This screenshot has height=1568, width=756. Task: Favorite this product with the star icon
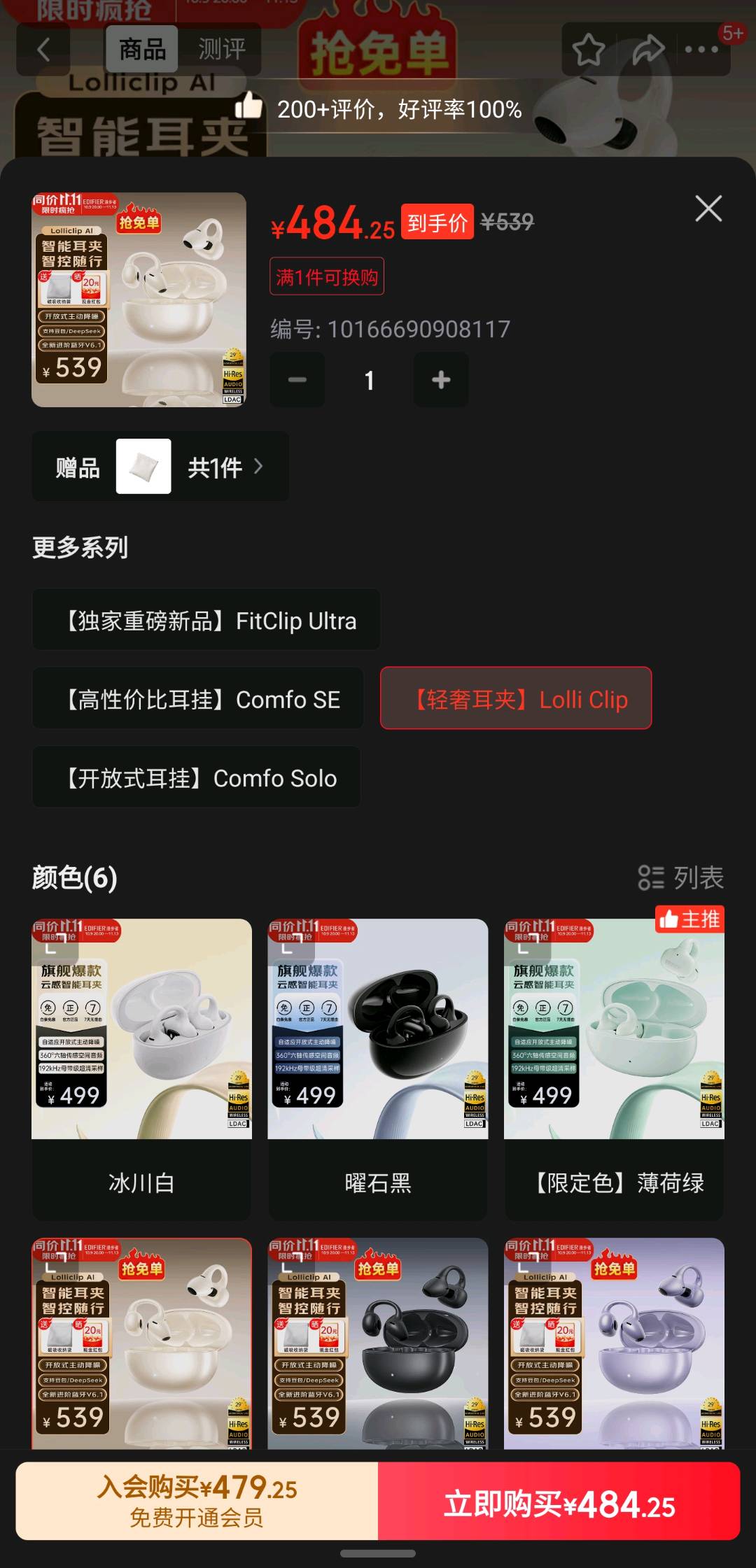588,50
